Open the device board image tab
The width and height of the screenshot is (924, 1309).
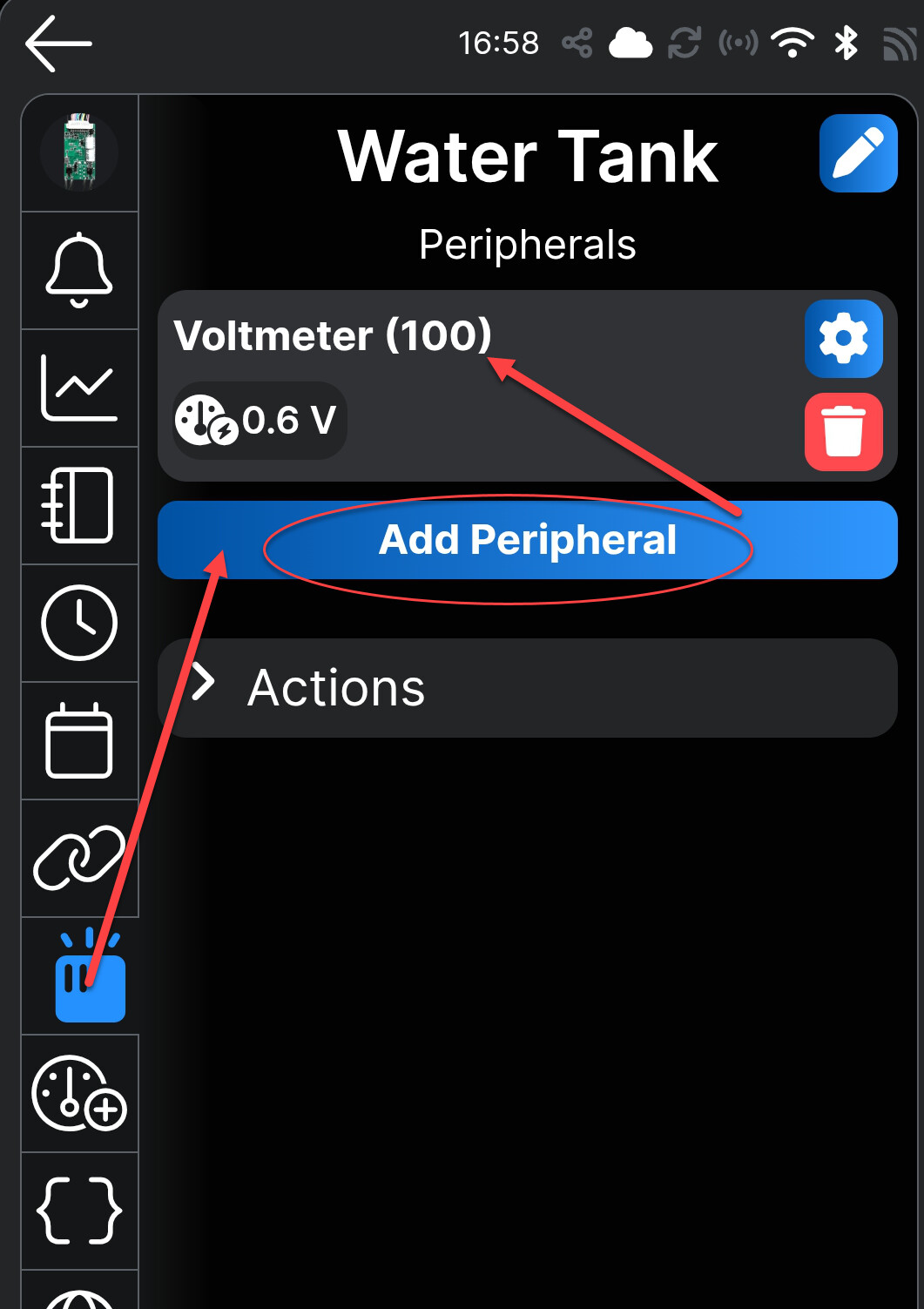pos(79,152)
